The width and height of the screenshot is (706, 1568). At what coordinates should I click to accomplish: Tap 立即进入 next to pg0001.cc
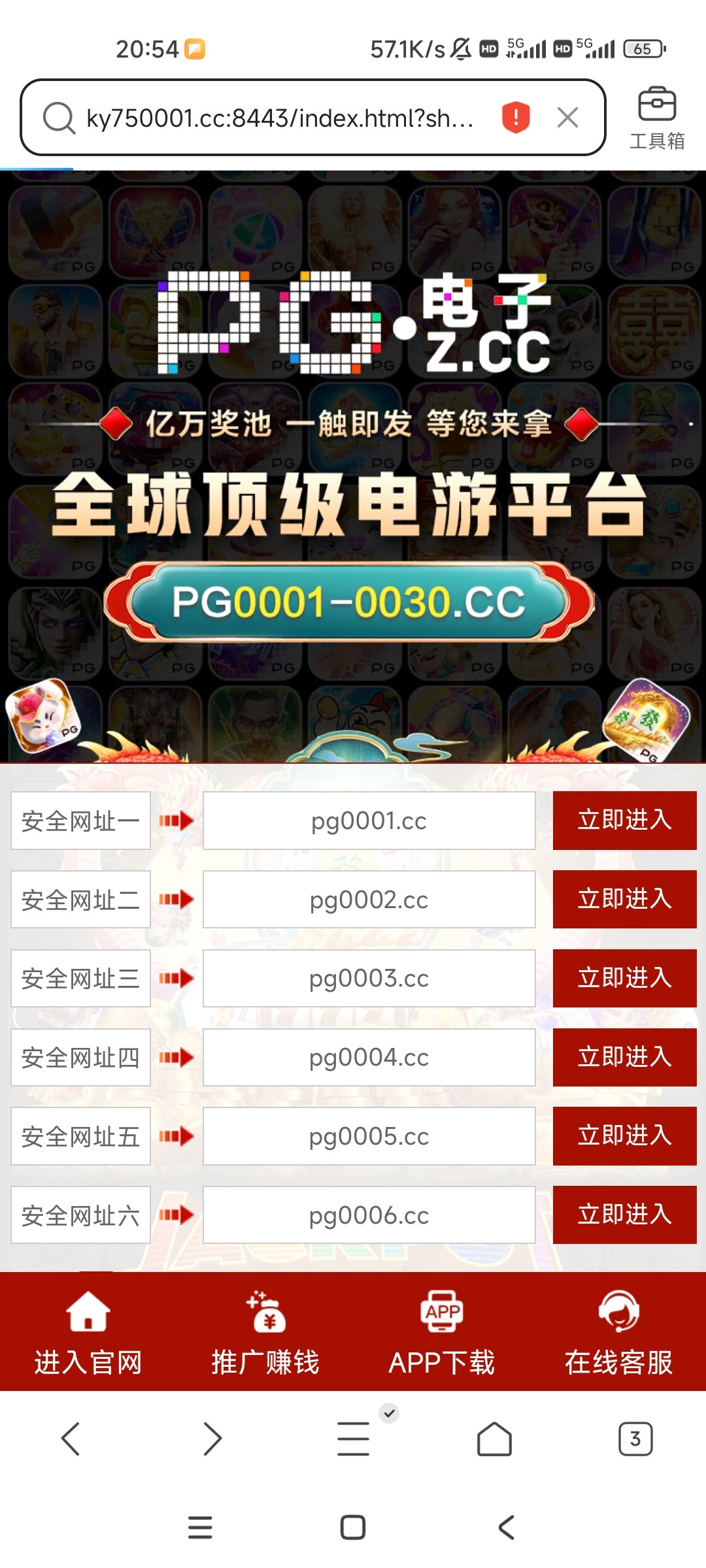pos(625,820)
